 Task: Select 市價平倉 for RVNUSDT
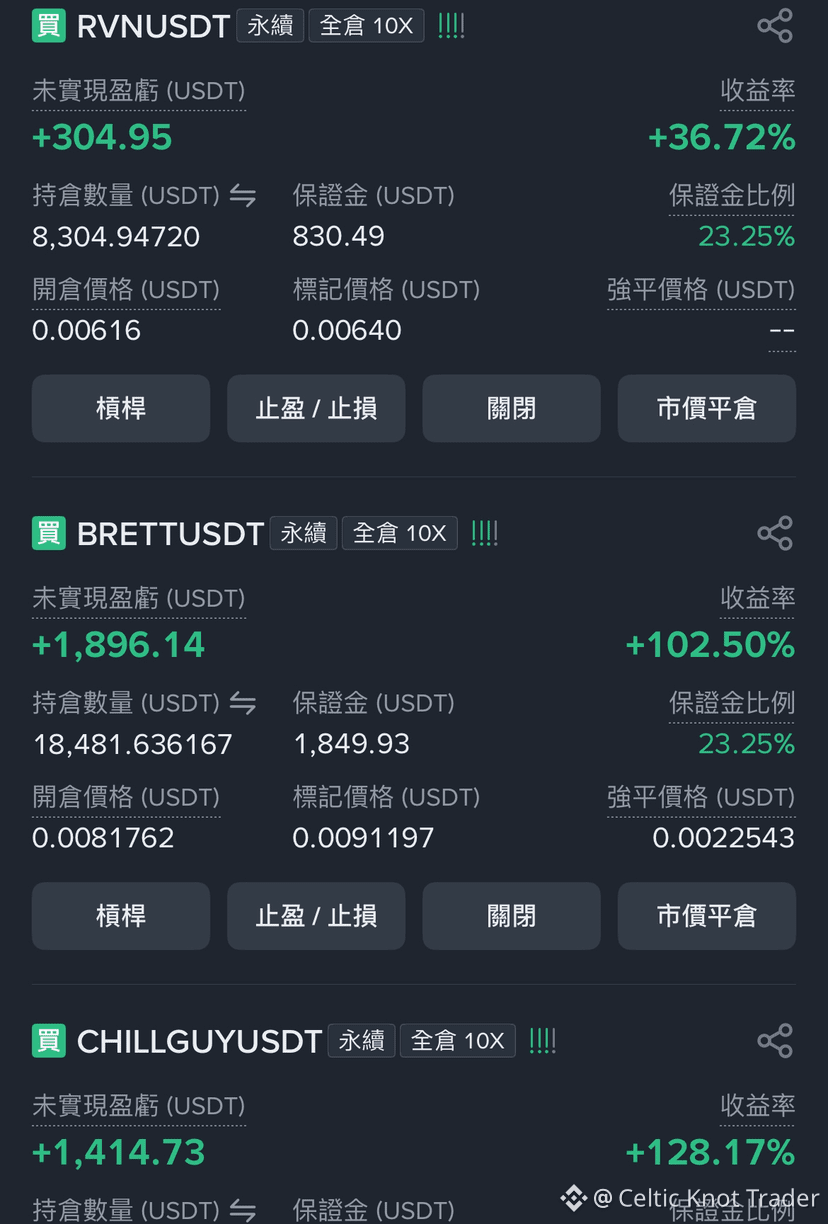706,408
